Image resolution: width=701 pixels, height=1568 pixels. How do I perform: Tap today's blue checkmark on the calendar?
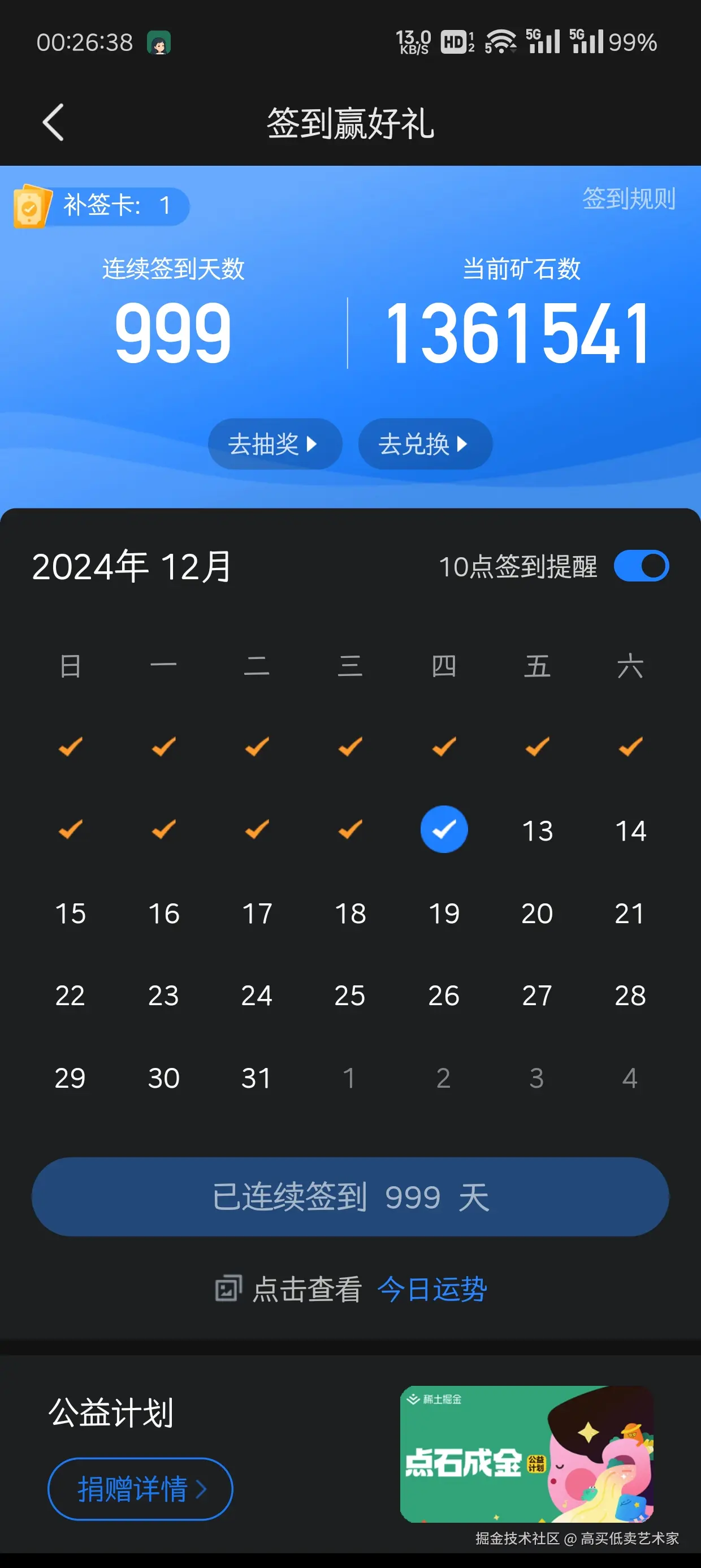tap(444, 829)
